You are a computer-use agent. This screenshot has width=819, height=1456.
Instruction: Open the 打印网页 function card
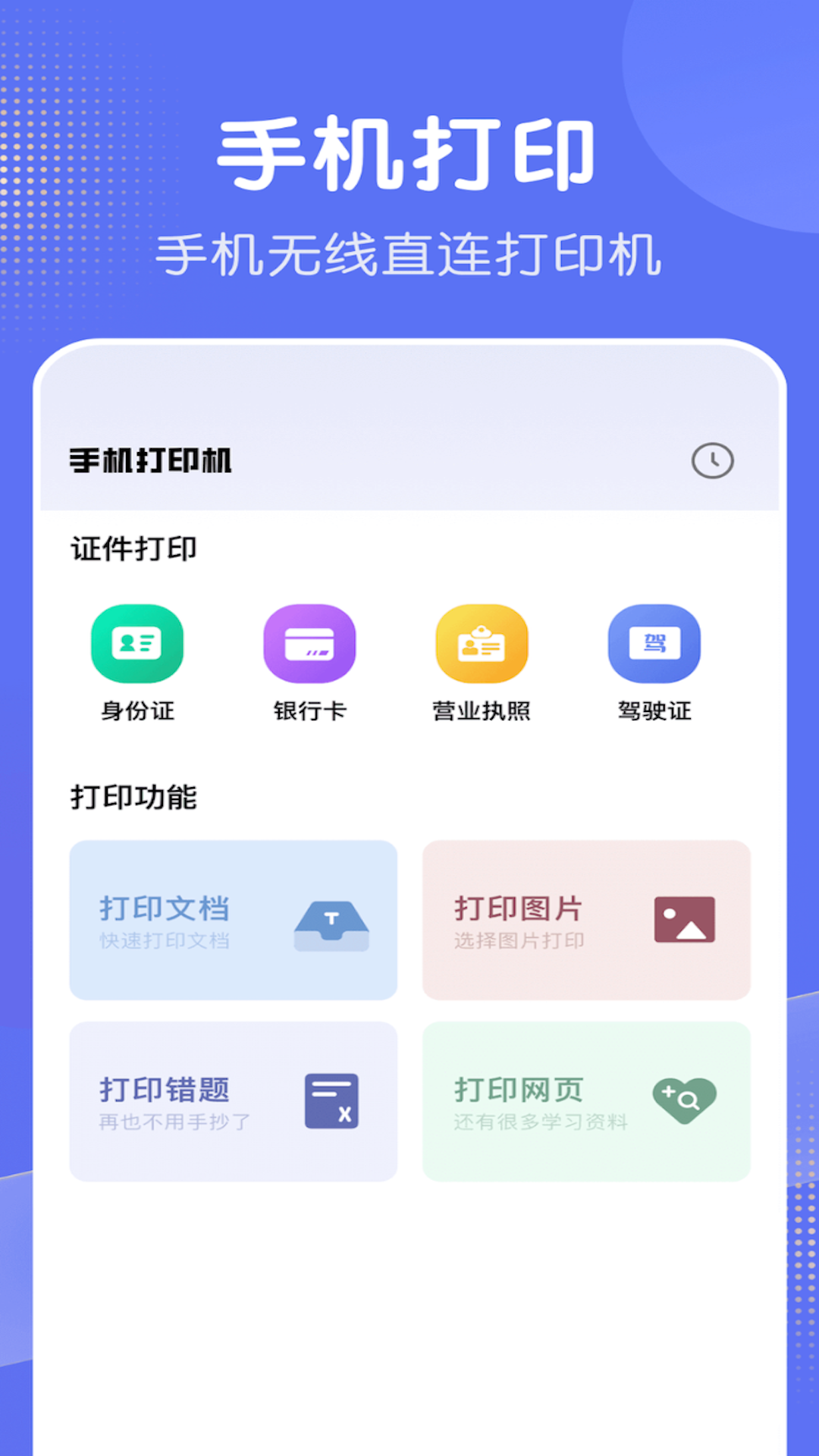(586, 1101)
